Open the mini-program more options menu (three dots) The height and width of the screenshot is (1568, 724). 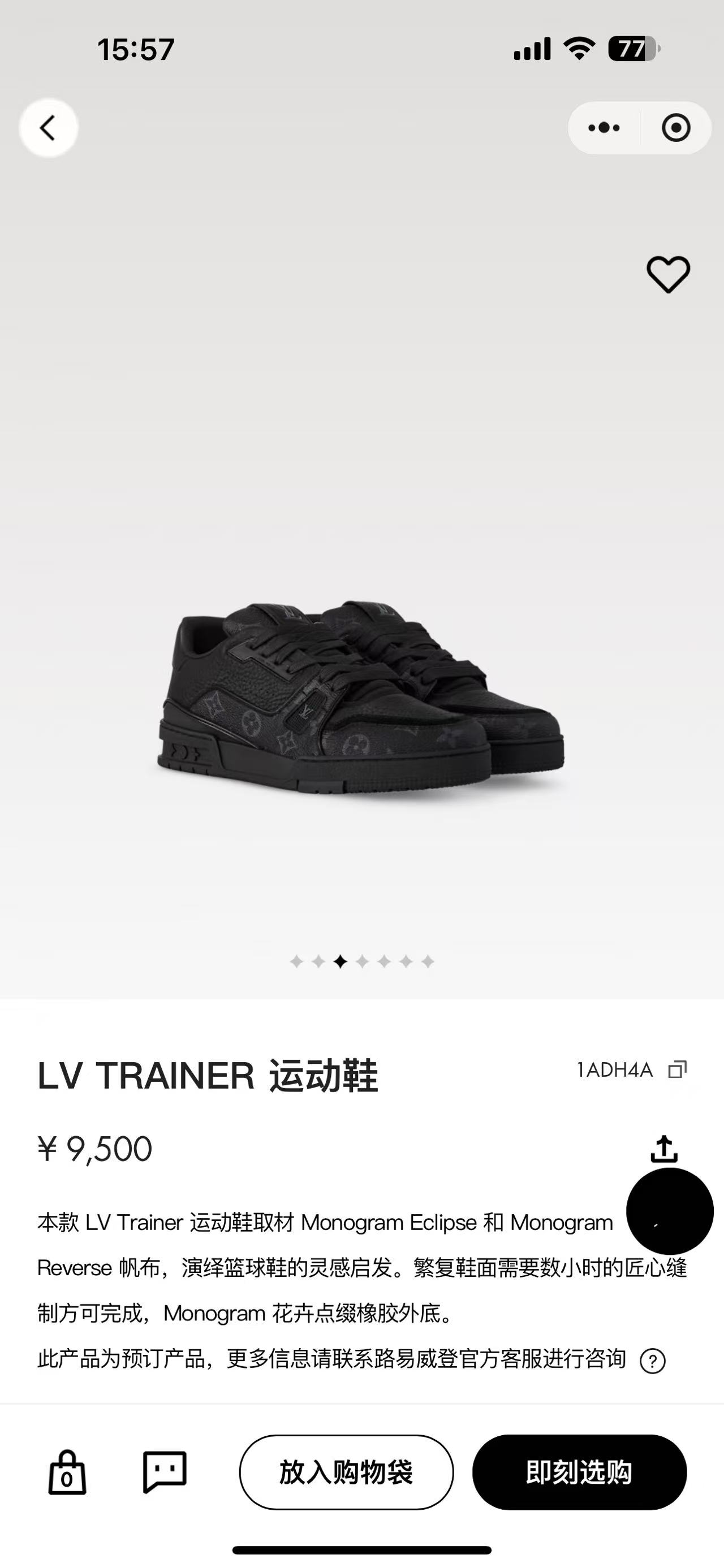(604, 127)
